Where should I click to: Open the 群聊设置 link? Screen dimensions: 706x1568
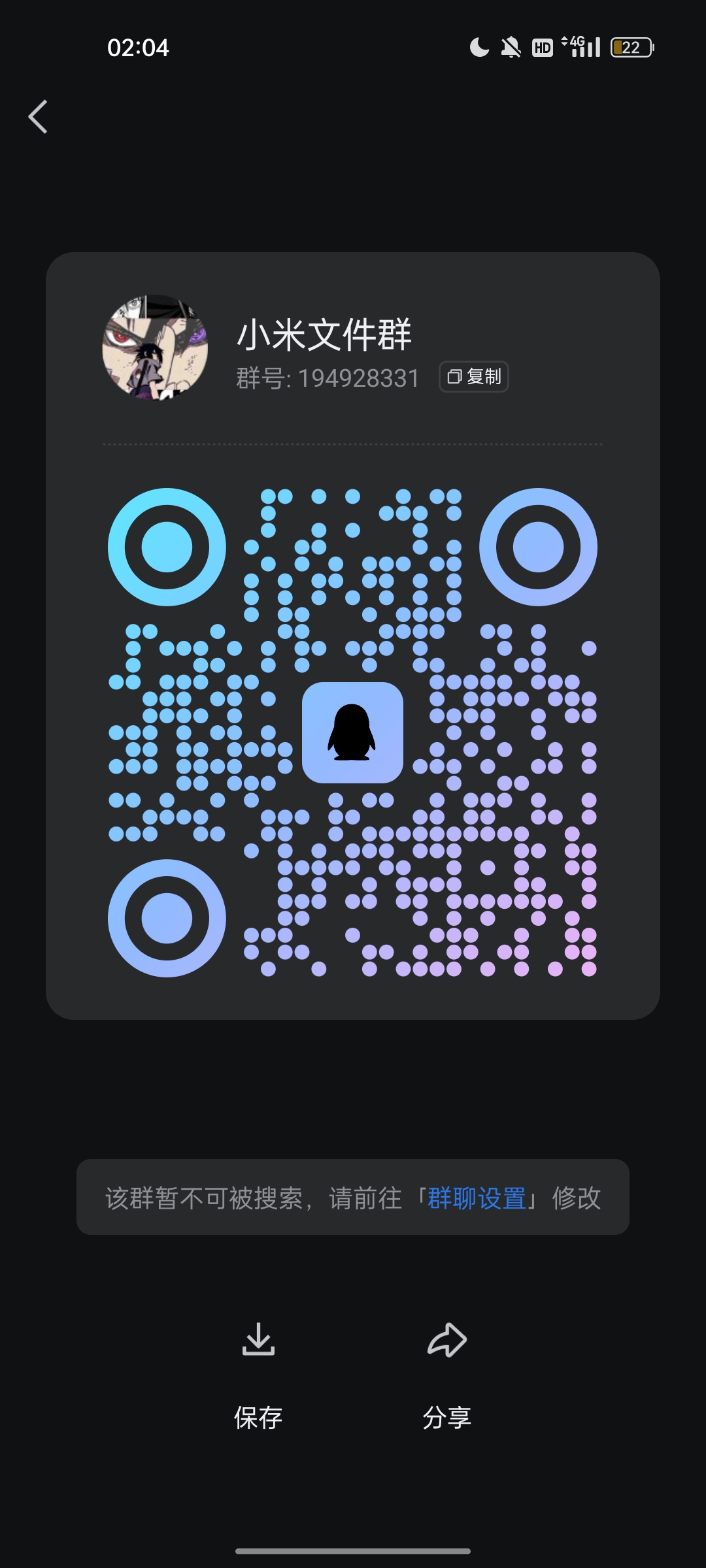477,1198
